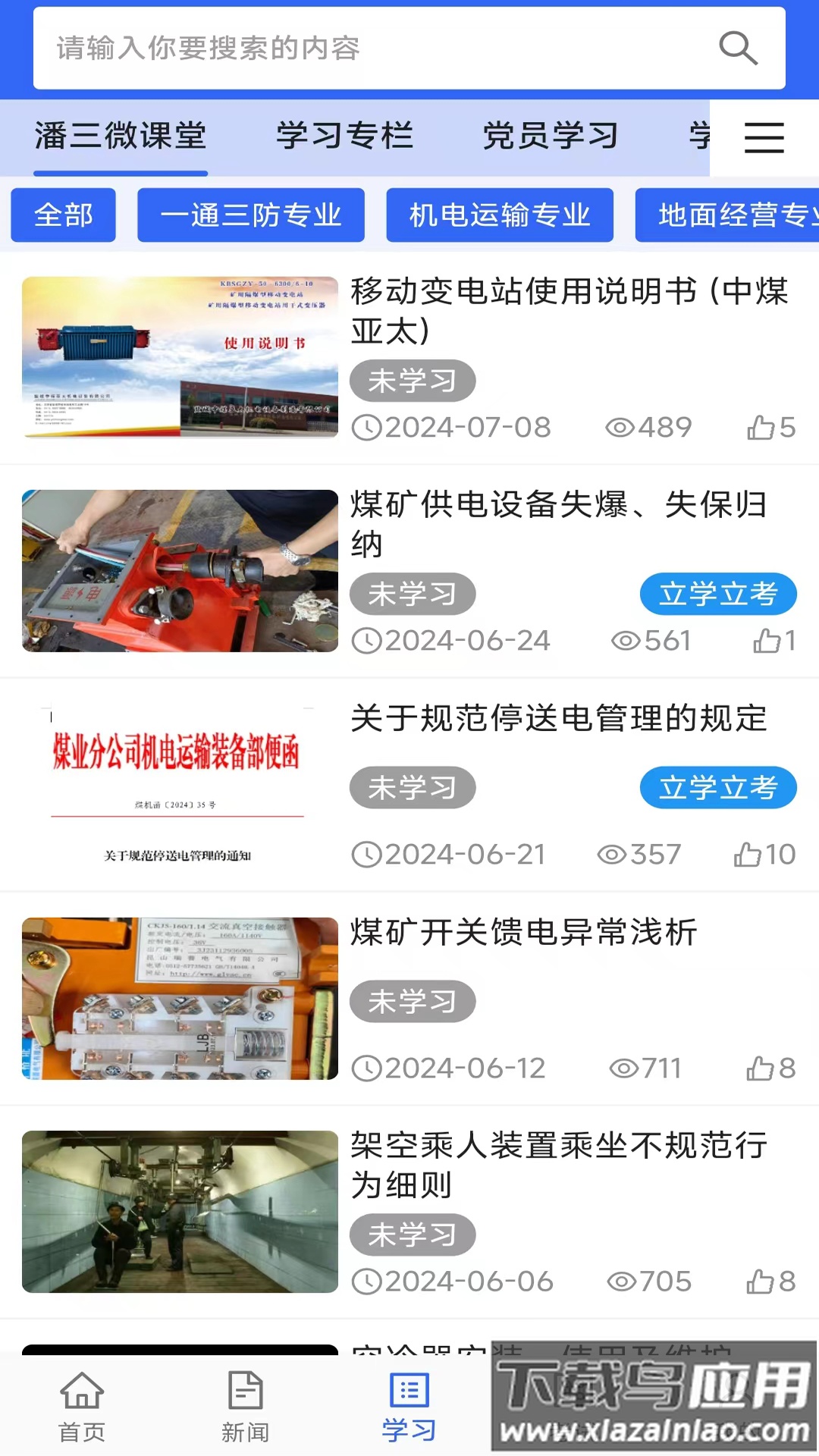The width and height of the screenshot is (819, 1456).
Task: Tap the 未学习 badge on the first article
Action: (413, 381)
